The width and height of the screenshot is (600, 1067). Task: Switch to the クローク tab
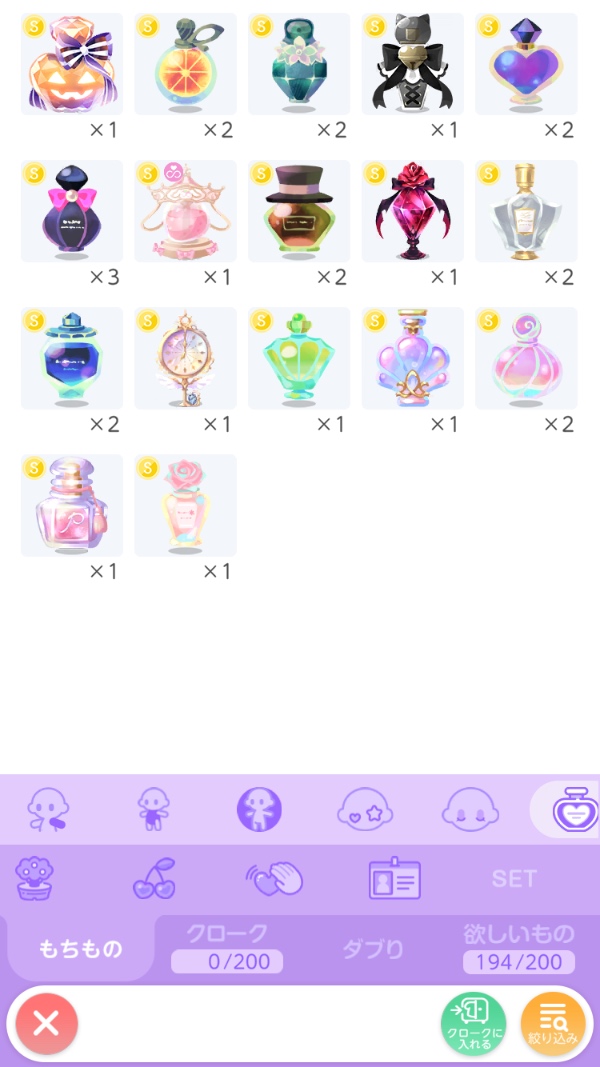(x=227, y=947)
